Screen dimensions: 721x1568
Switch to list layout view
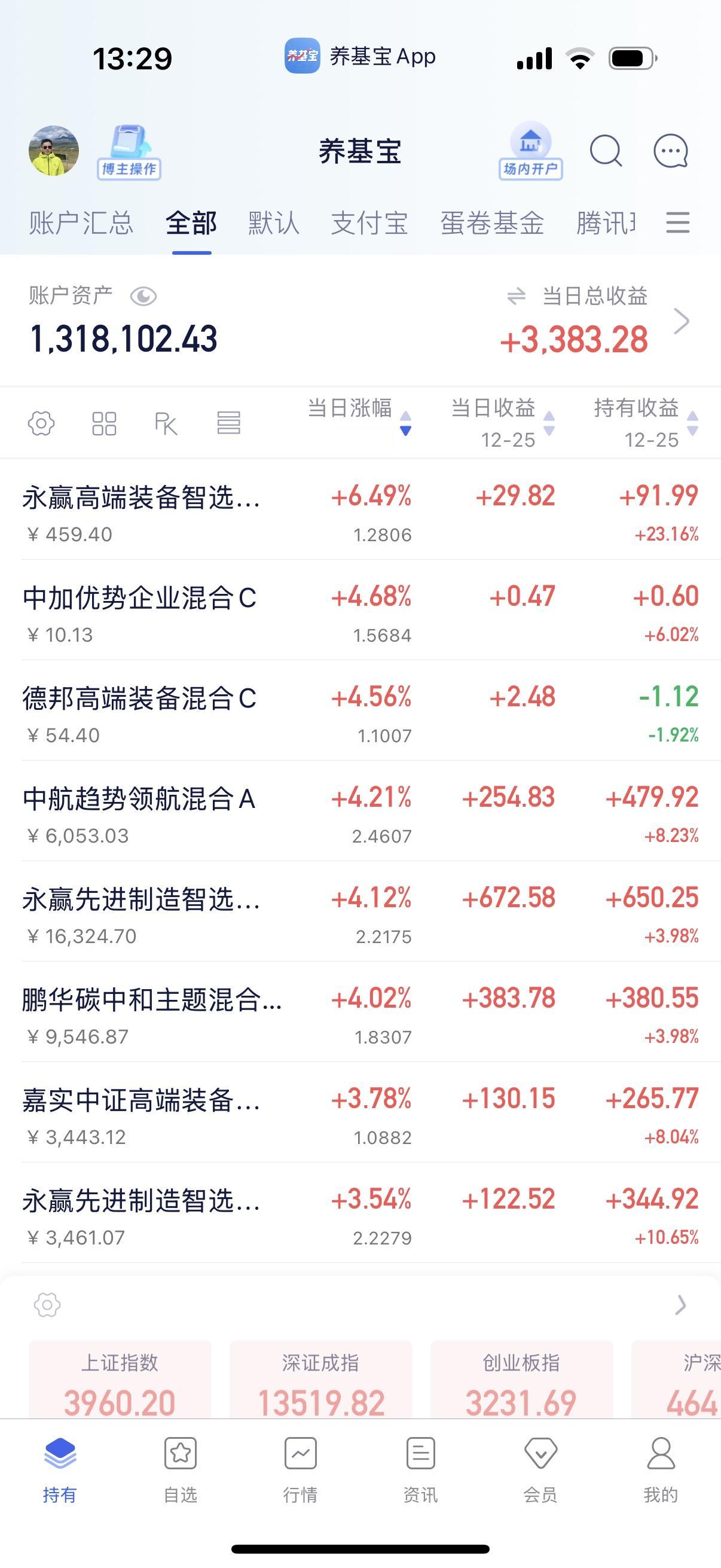[x=228, y=422]
